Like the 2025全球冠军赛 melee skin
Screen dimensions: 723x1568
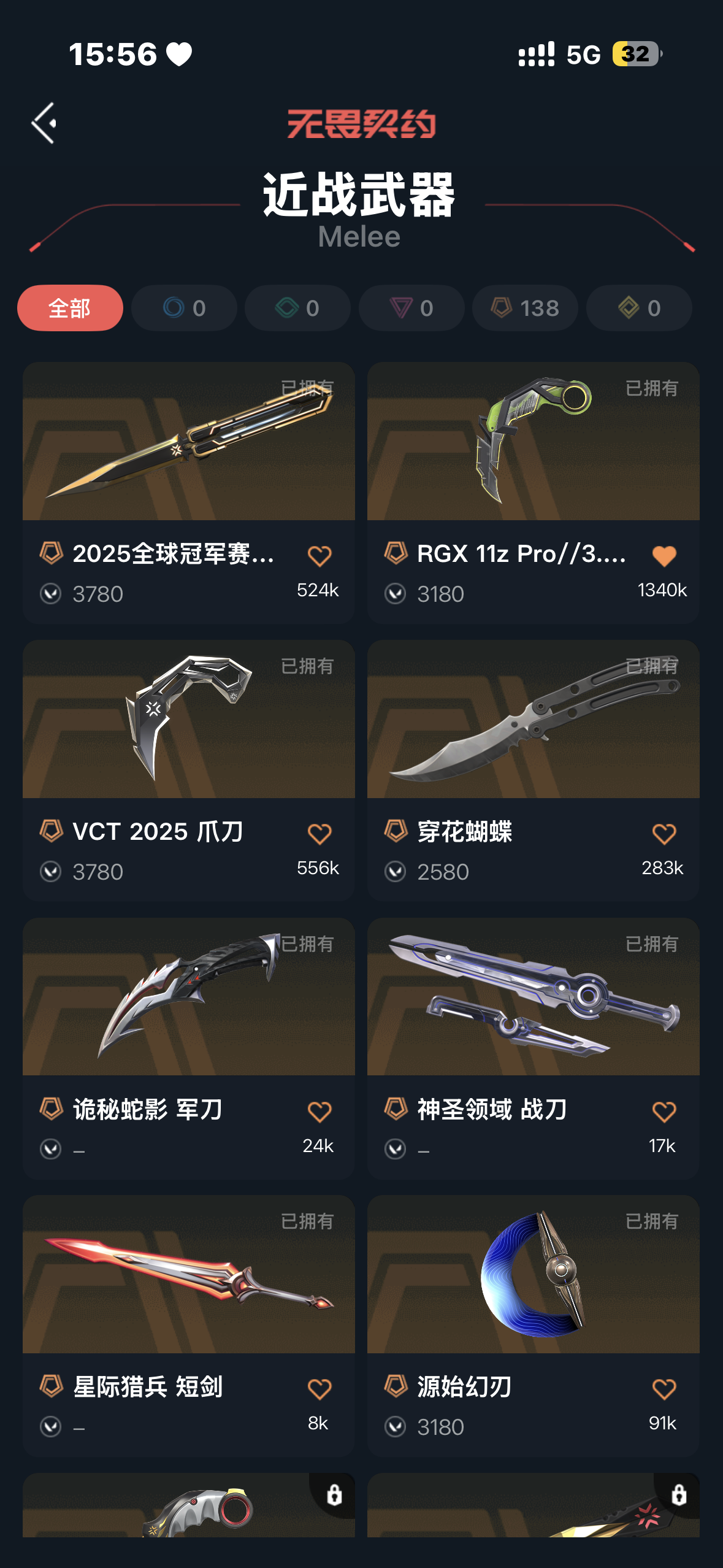pos(319,556)
